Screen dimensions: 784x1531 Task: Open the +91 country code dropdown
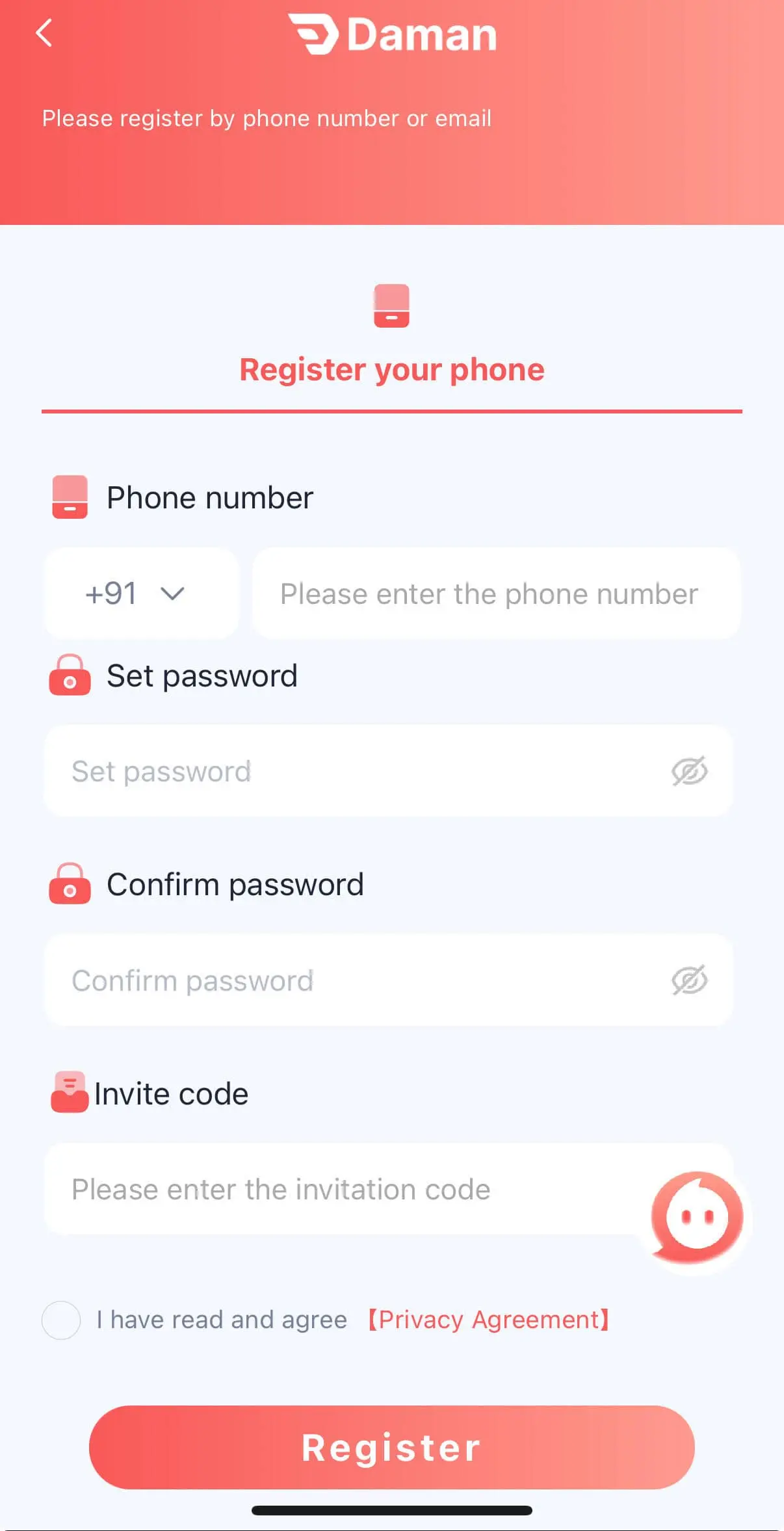(140, 594)
